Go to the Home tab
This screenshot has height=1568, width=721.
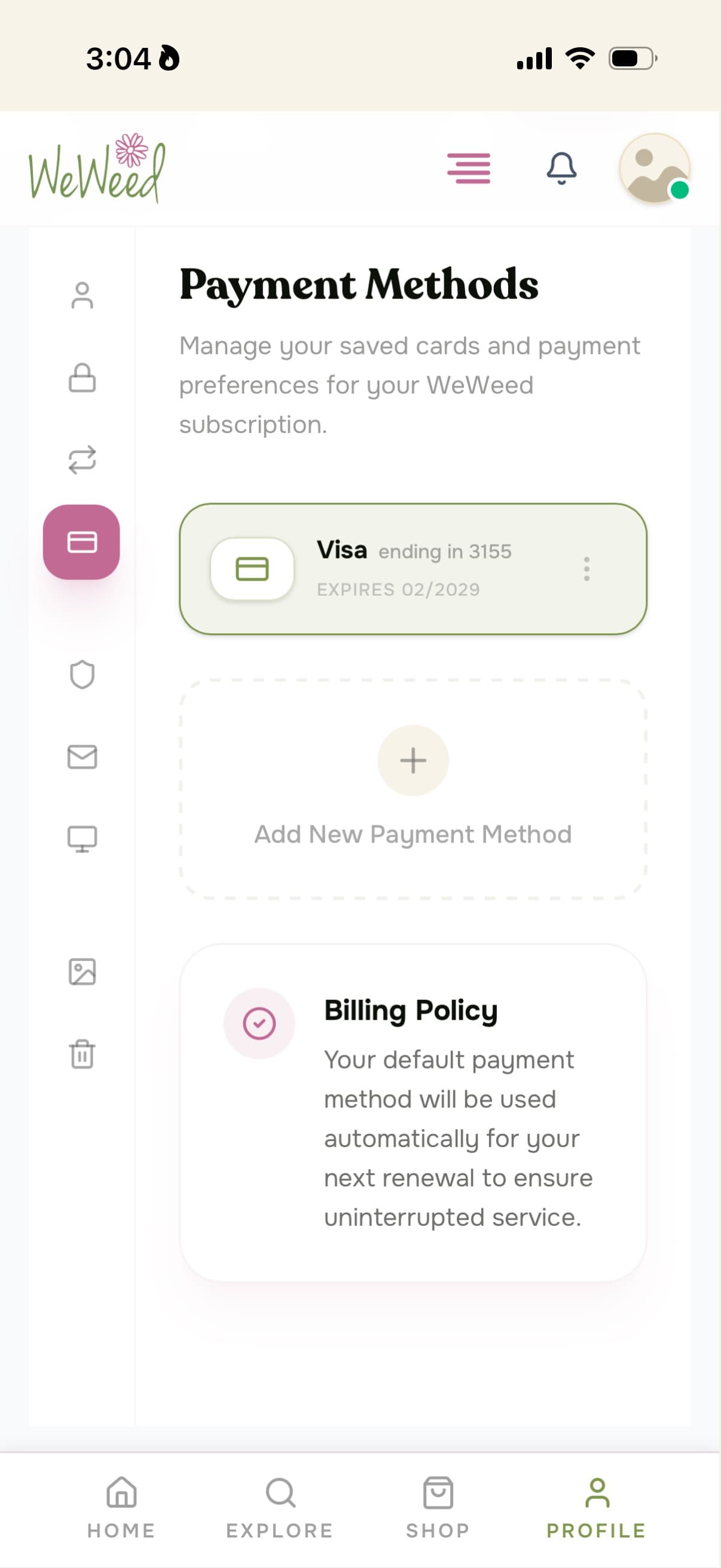point(121,1506)
